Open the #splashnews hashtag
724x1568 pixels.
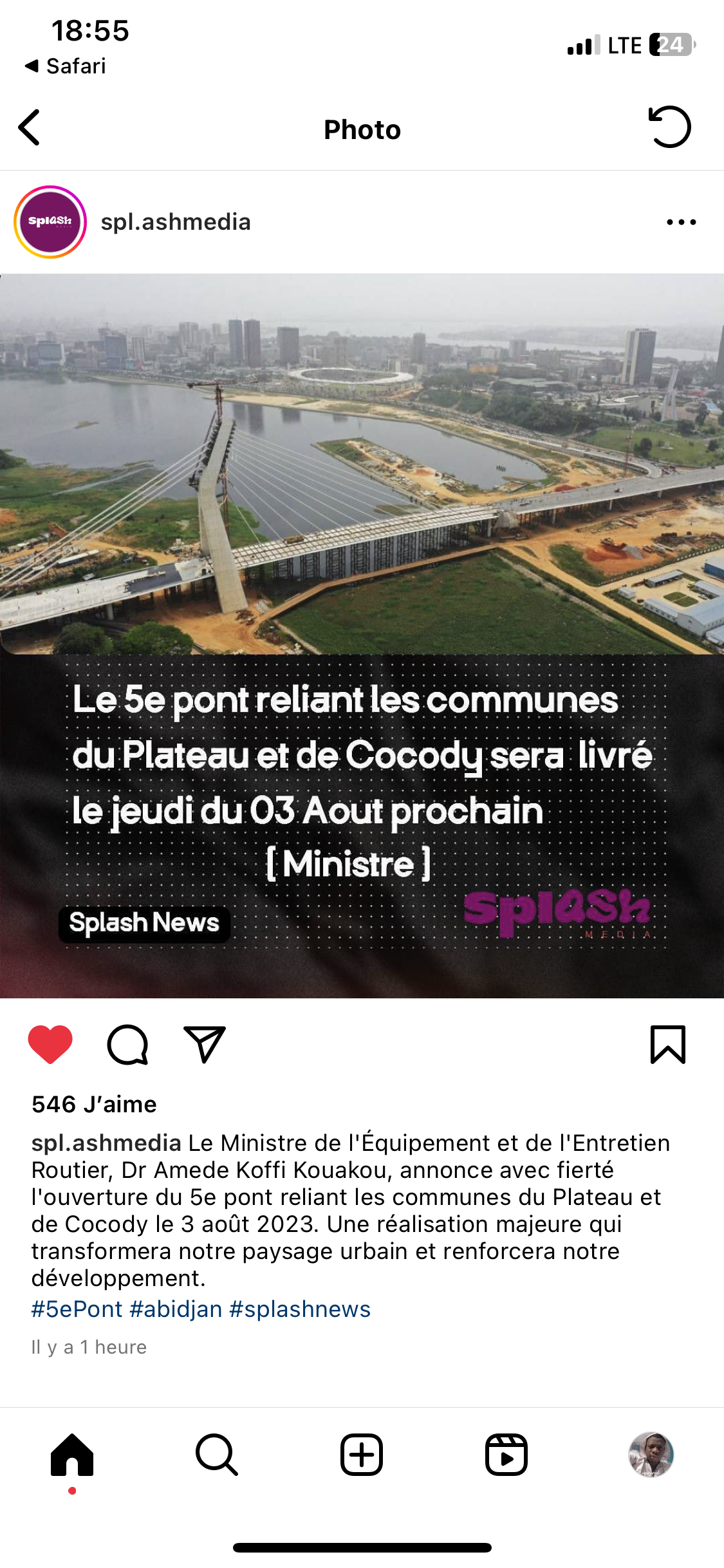[x=300, y=1309]
